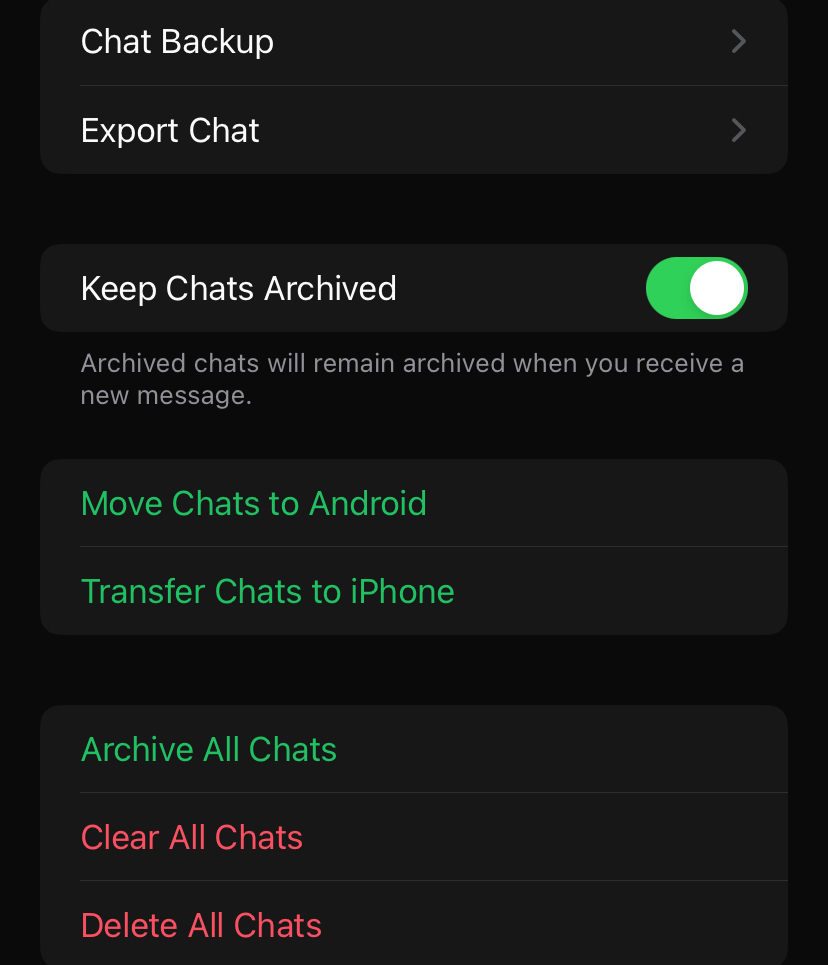Tap Delete All Chats
828x965 pixels.
pos(202,926)
